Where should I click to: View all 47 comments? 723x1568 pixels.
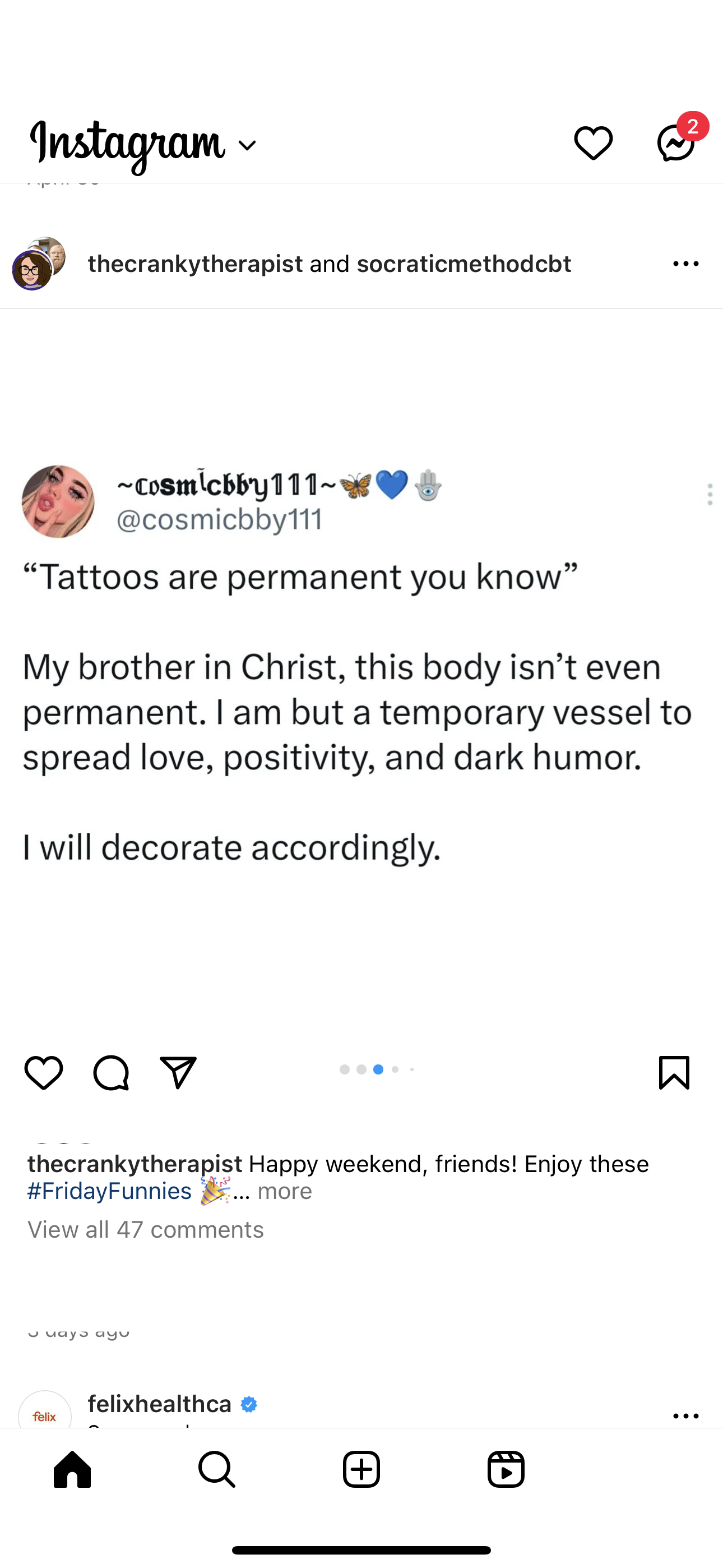click(146, 1230)
